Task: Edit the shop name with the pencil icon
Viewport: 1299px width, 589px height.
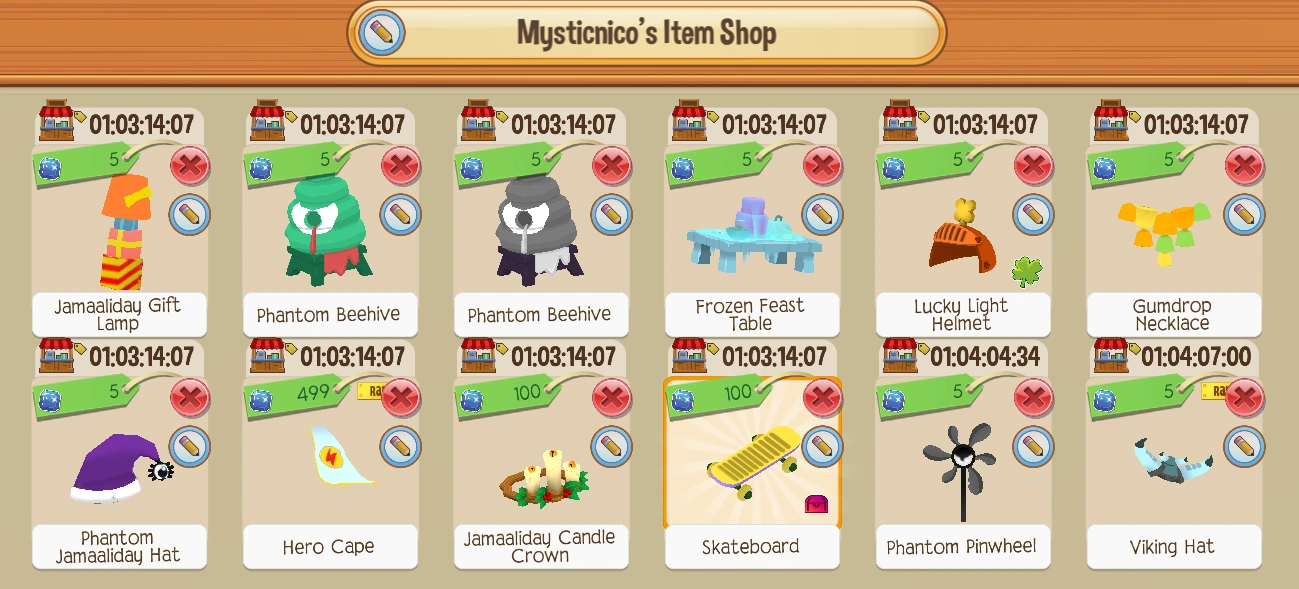Action: [x=380, y=32]
